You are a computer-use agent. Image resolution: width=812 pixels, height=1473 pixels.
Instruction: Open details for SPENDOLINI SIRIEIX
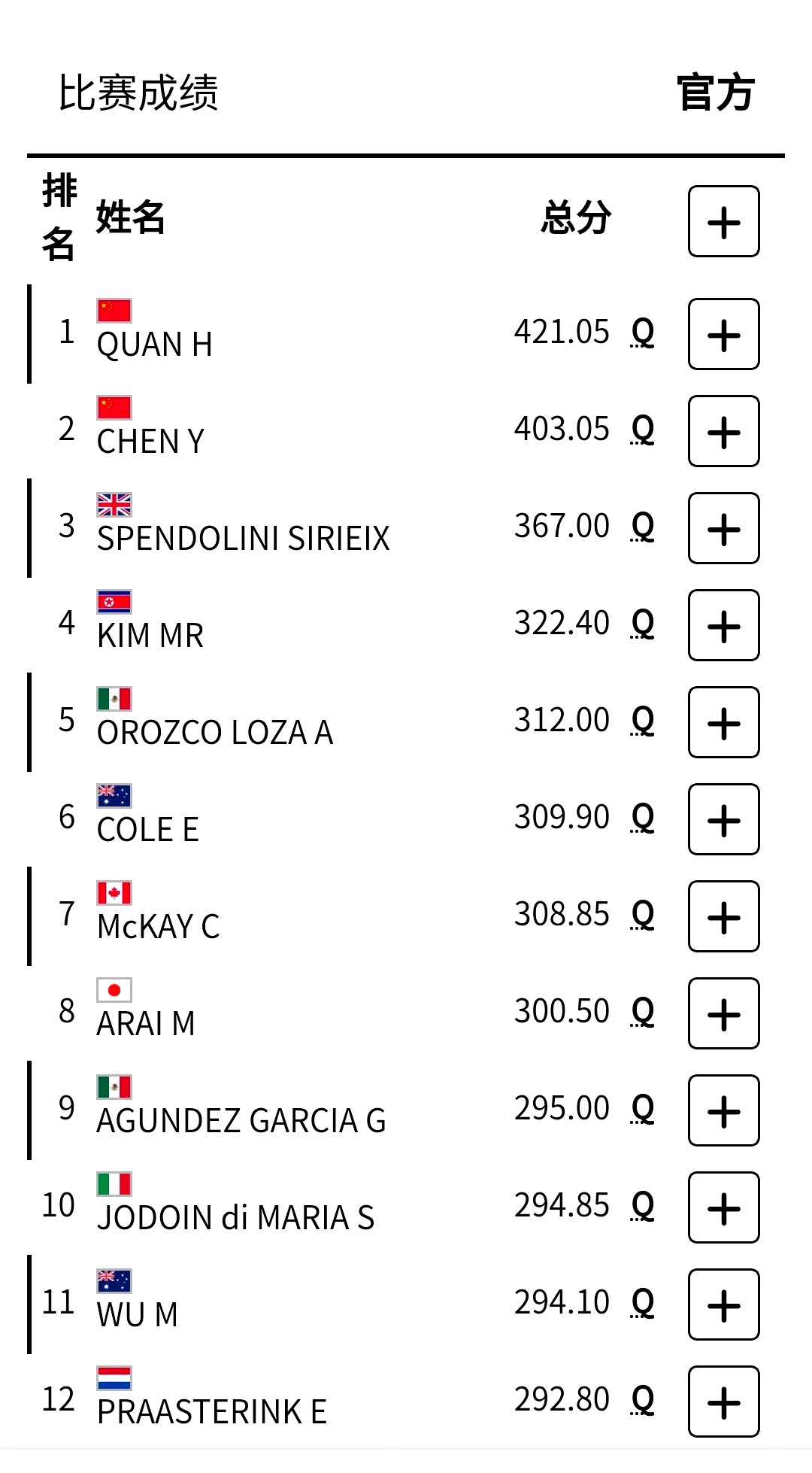pyautogui.click(x=723, y=528)
